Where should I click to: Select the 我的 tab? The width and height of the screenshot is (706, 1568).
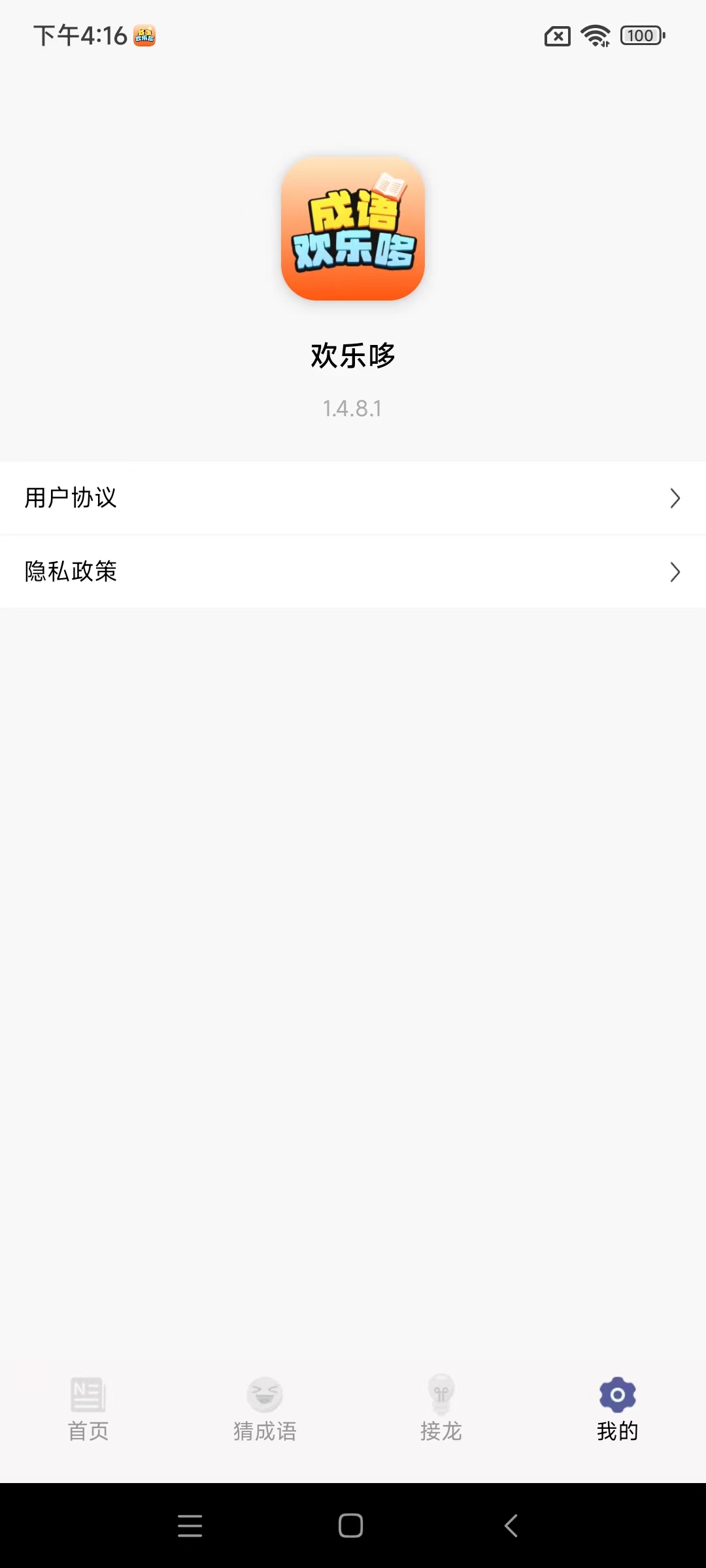[617, 1409]
